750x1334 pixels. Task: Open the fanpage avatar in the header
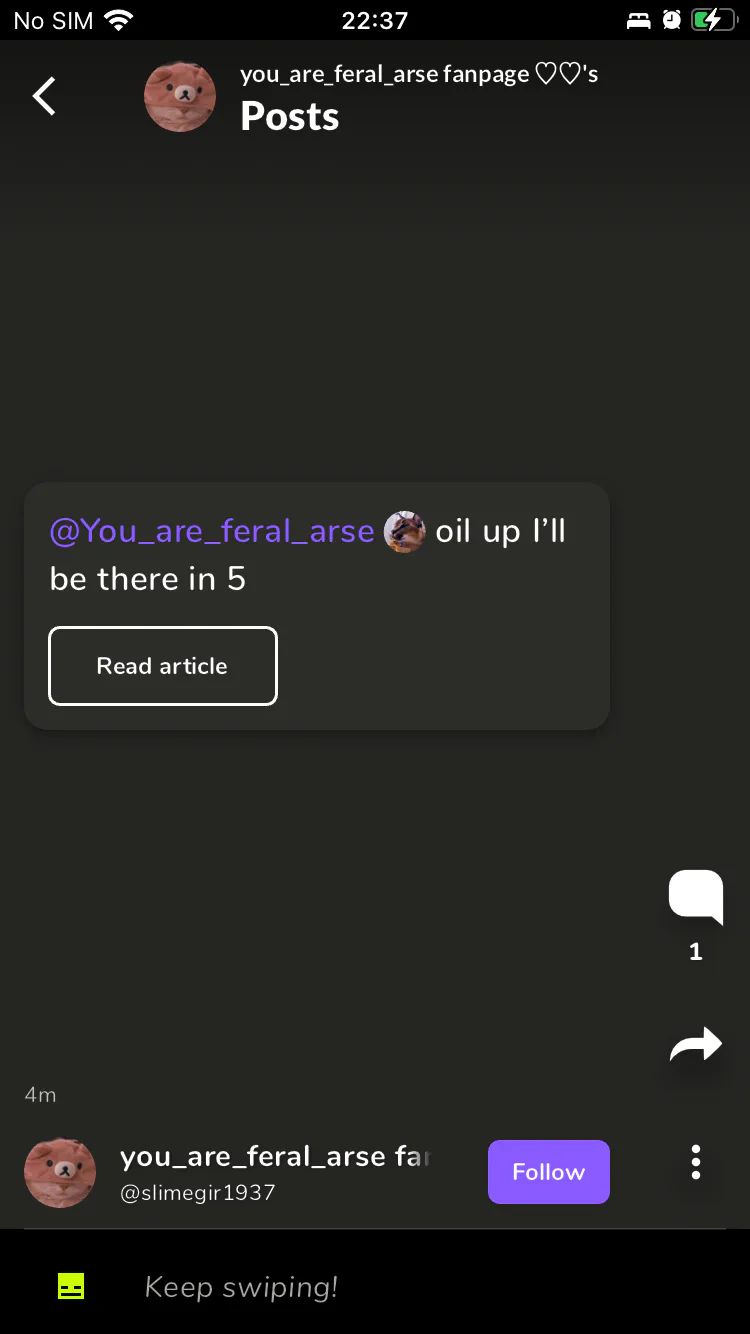coord(180,97)
